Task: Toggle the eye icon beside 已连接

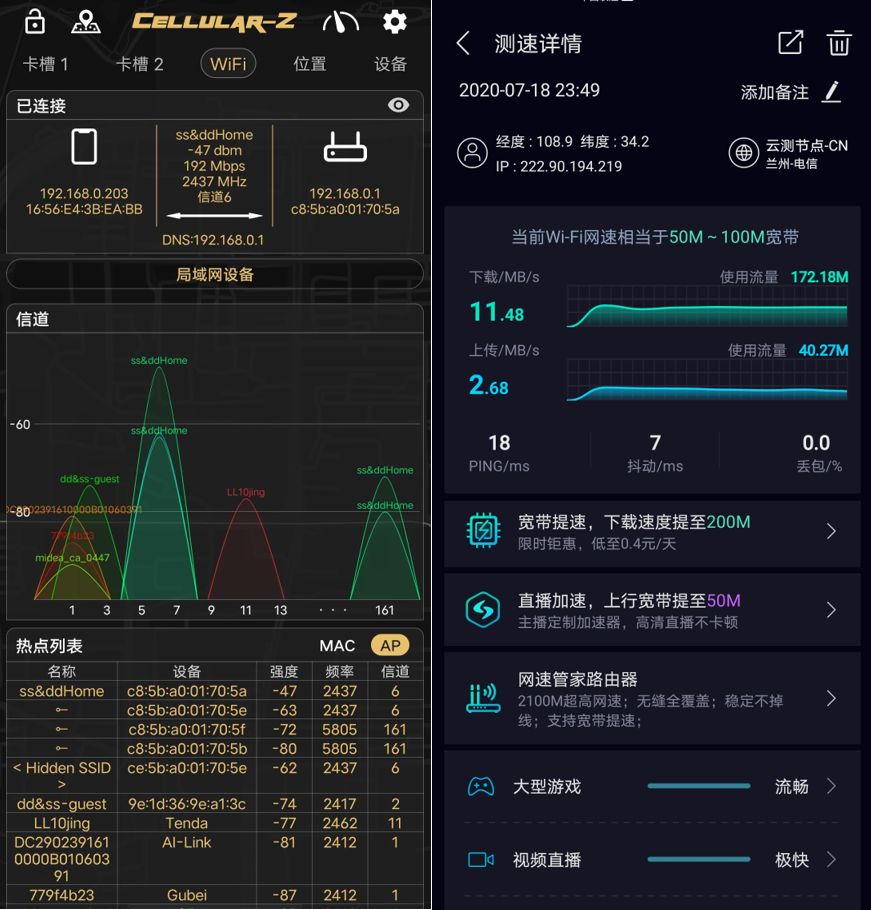Action: (398, 105)
